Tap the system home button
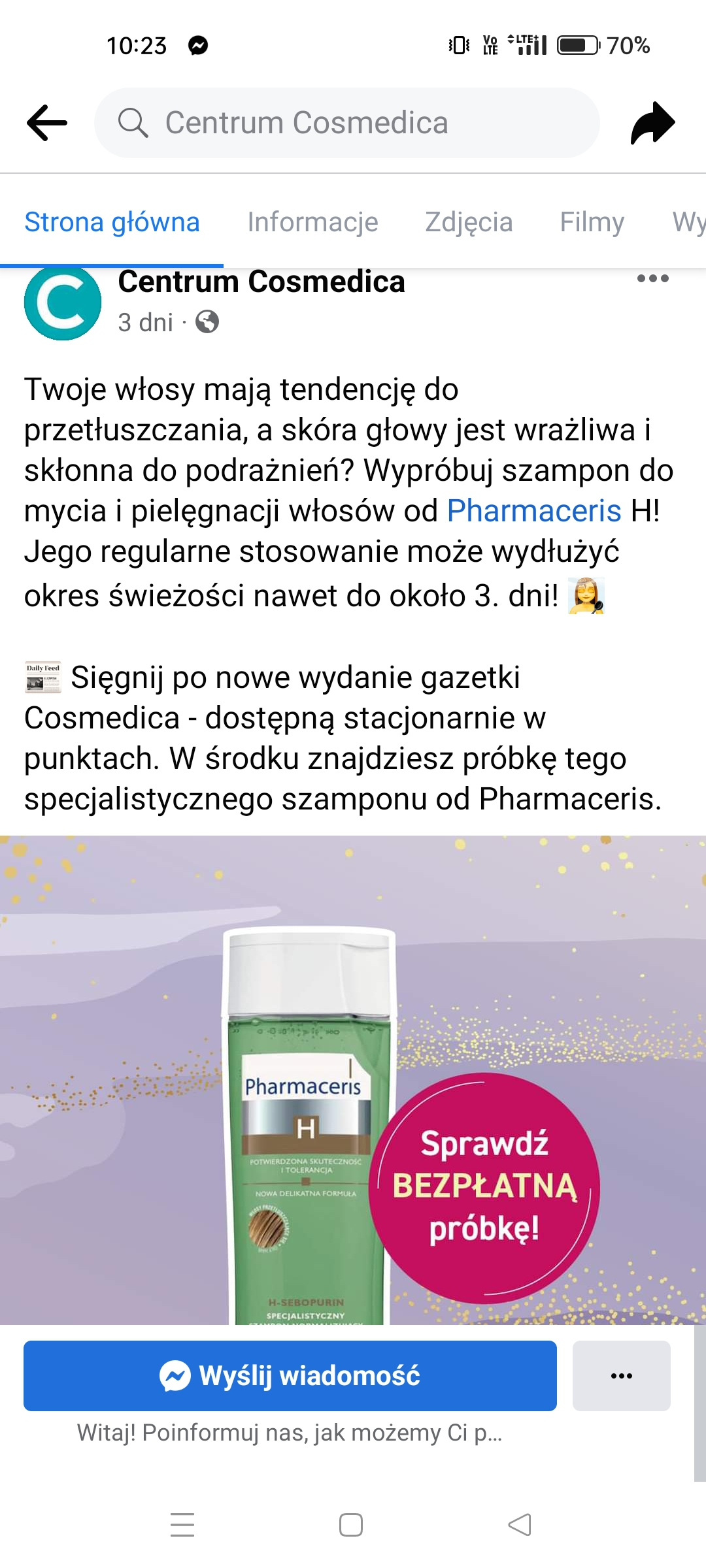The image size is (706, 1568). [x=351, y=1525]
